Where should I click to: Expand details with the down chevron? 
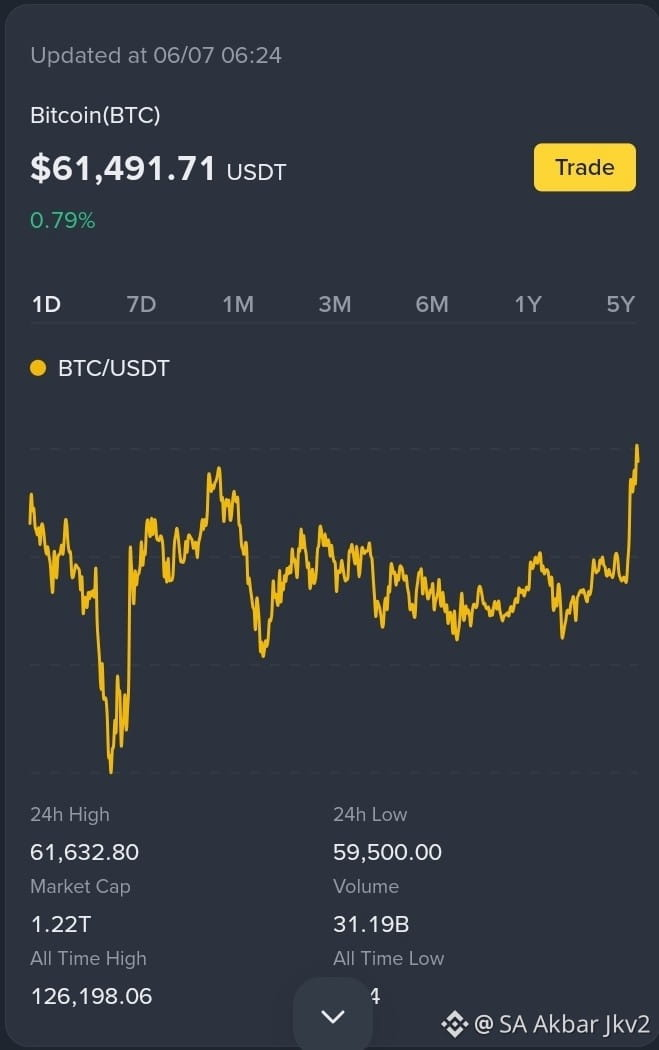(333, 1017)
